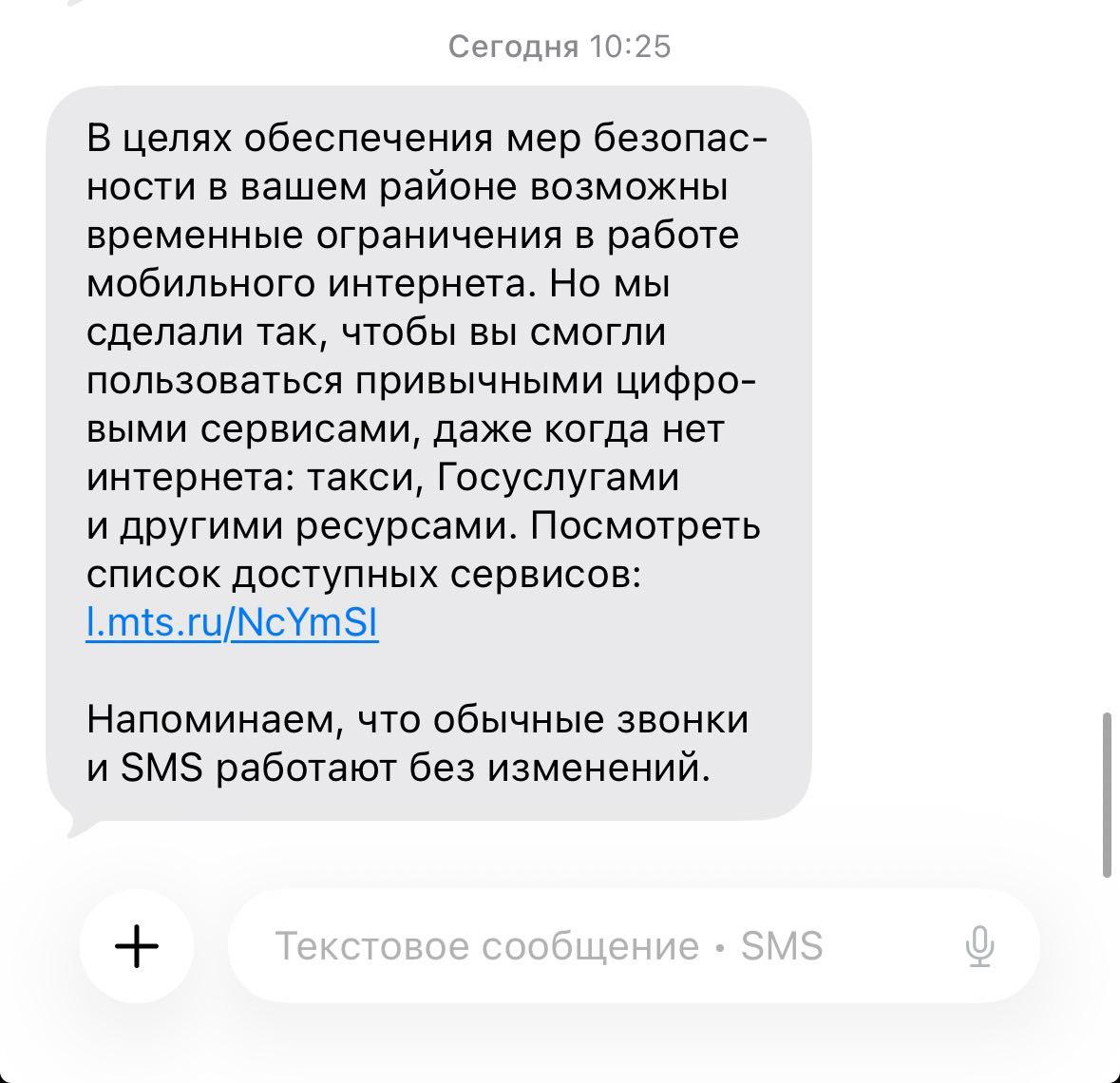The image size is (1120, 1083).
Task: Tap the plus attachment button
Action: tap(137, 946)
